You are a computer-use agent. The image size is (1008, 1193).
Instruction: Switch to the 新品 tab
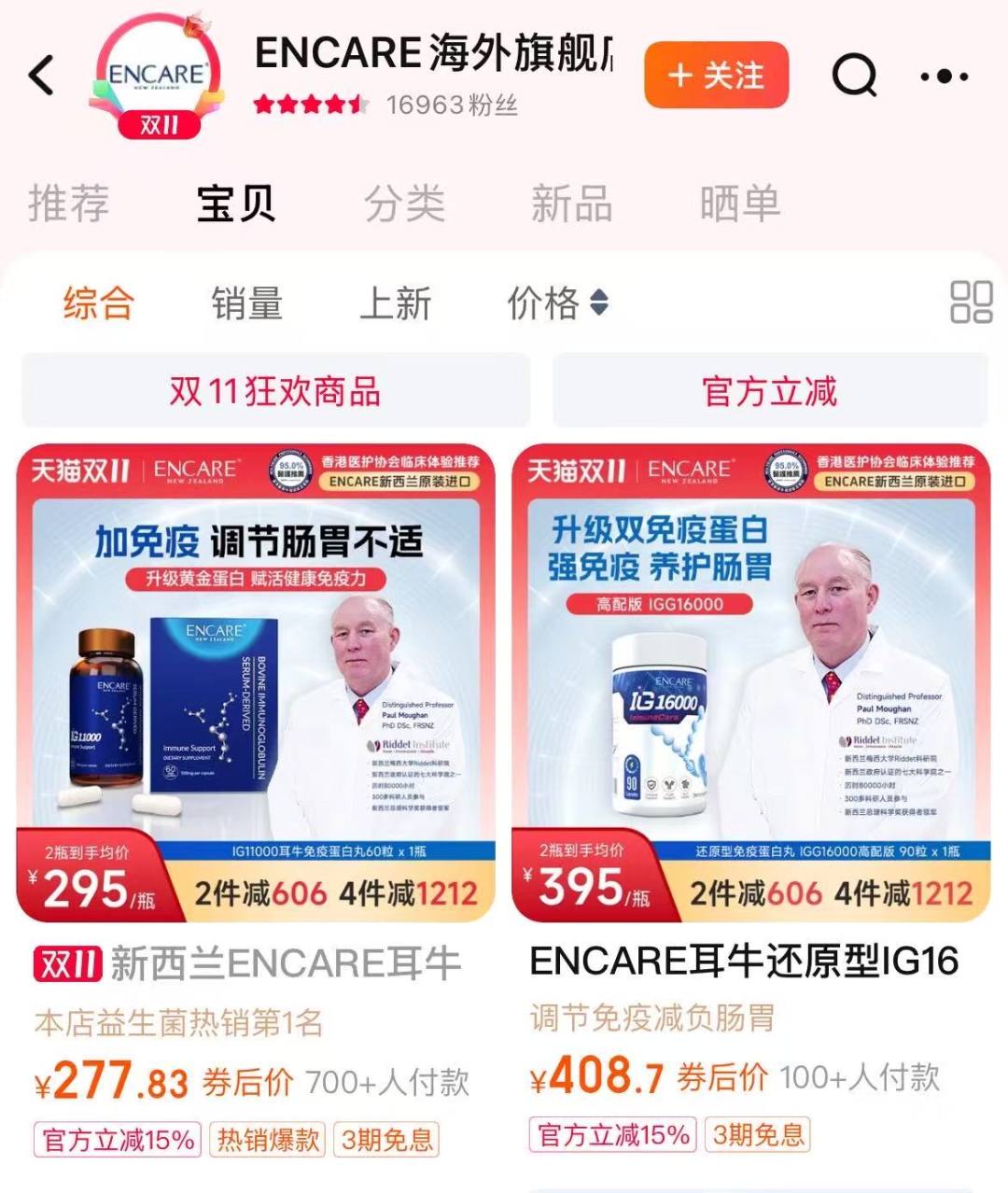571,203
